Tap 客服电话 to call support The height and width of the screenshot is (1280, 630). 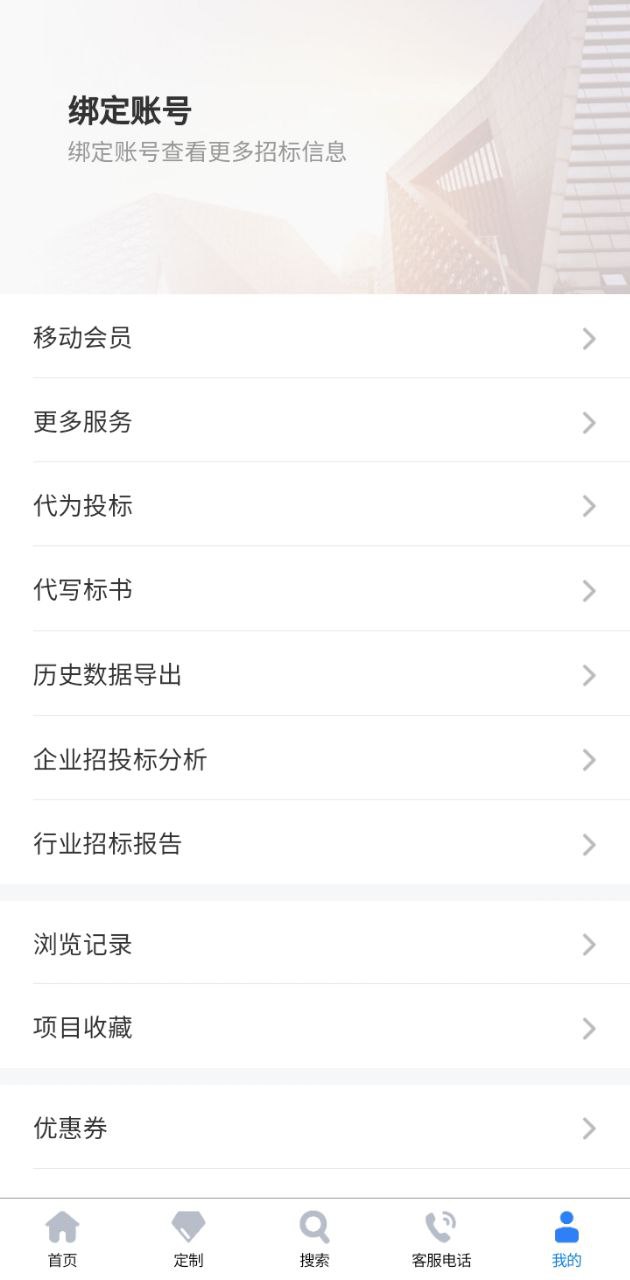pos(441,1239)
